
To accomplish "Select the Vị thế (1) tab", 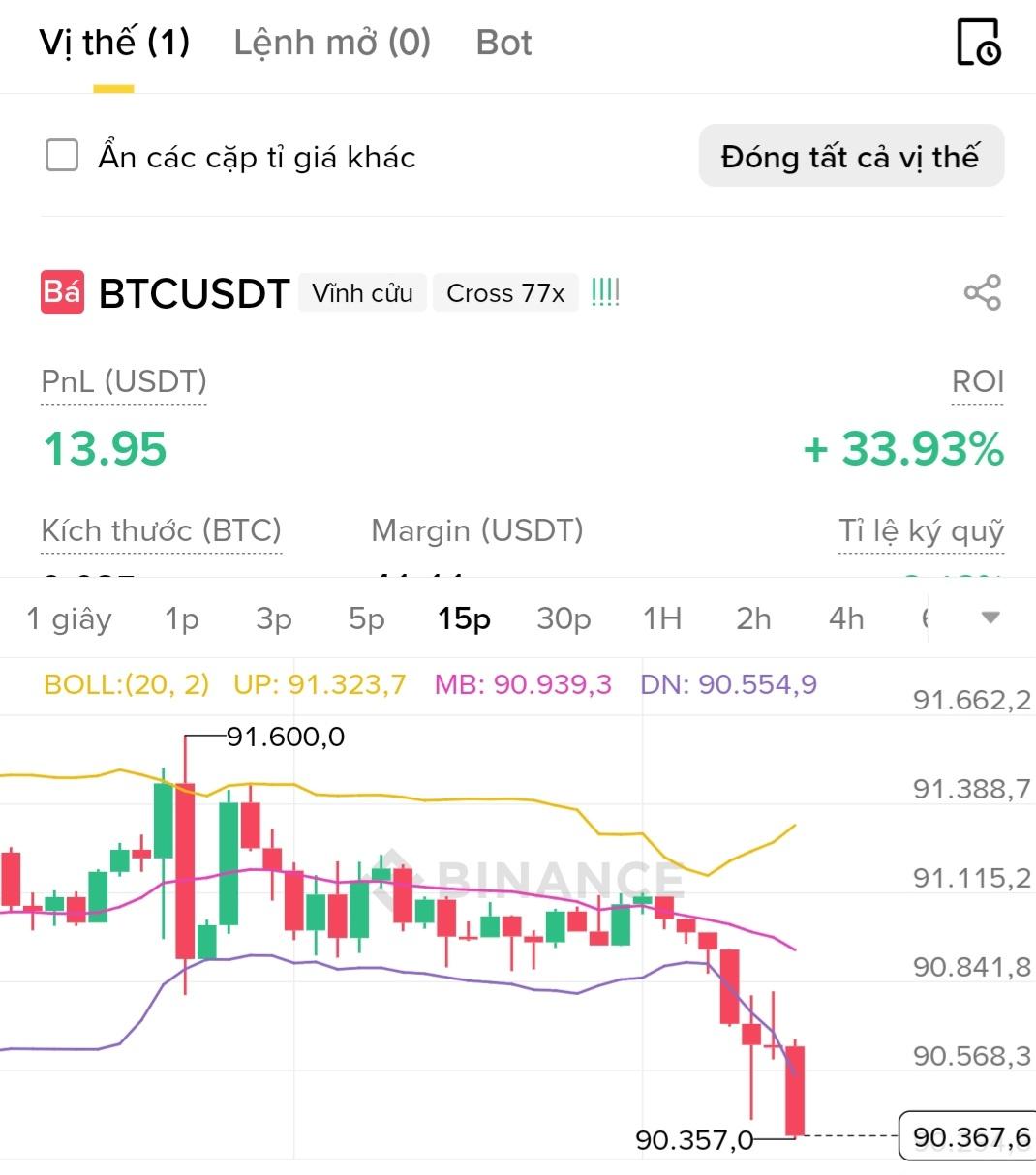I will coord(114,43).
